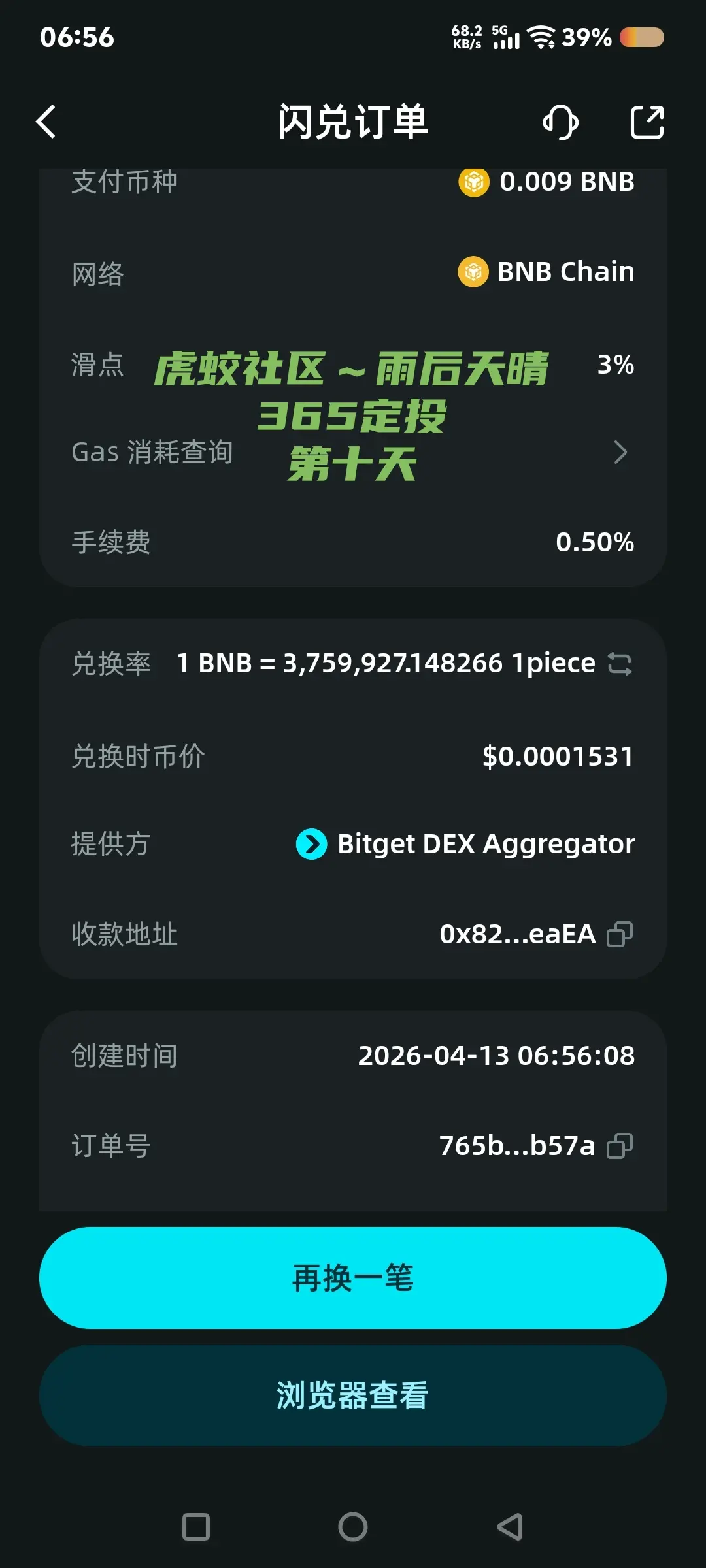Open 浏览器查看 to view in browser
This screenshot has width=706, height=1568.
click(x=353, y=1396)
